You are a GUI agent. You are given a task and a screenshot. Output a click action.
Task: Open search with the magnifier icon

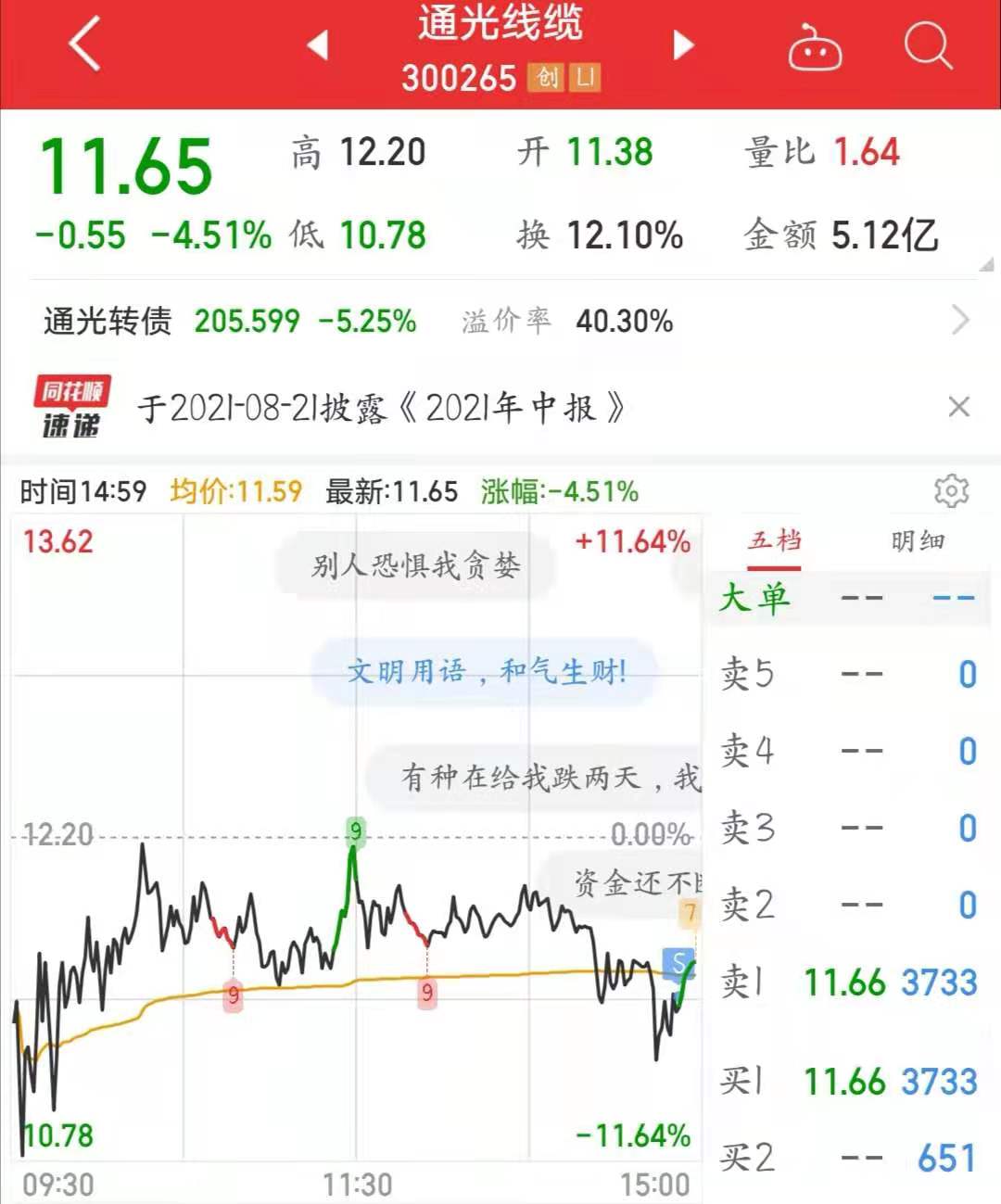tap(927, 44)
